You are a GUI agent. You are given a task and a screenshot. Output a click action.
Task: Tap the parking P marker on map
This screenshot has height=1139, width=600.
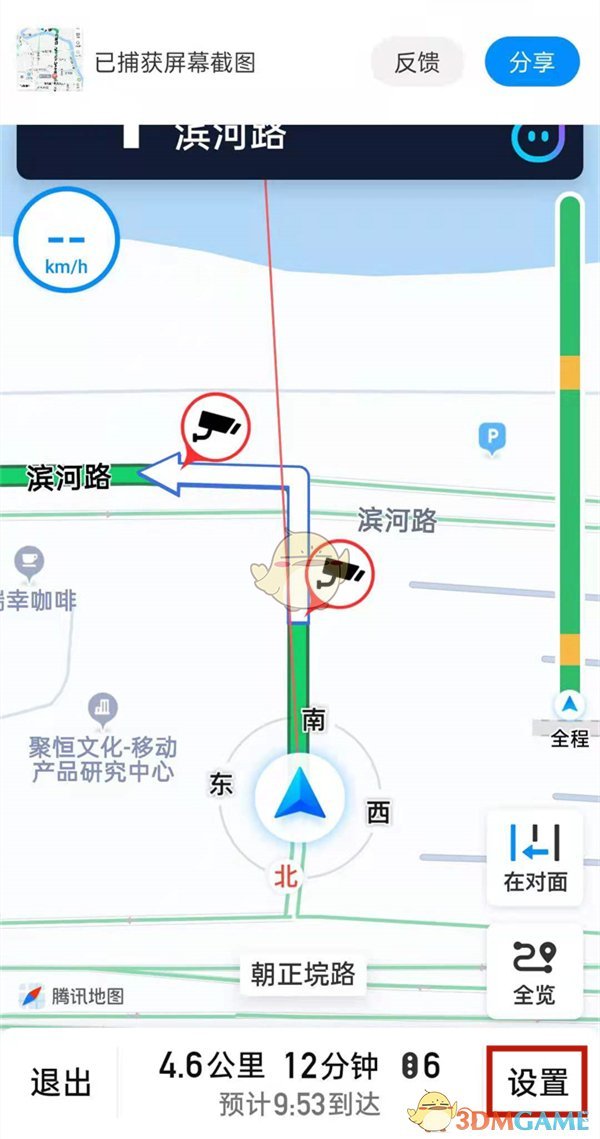click(x=491, y=435)
